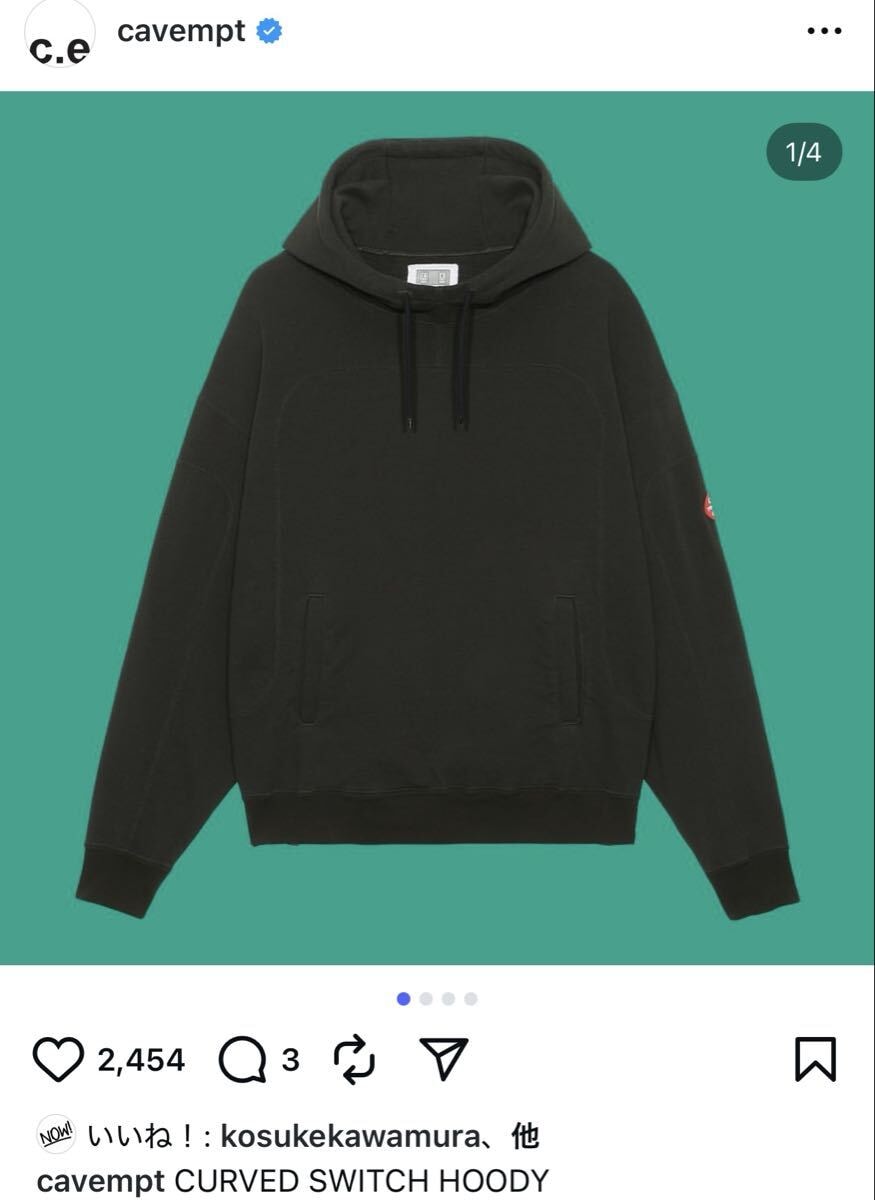Viewport: 875px width, 1200px height.
Task: Select the first carousel page dot
Action: pyautogui.click(x=403, y=997)
